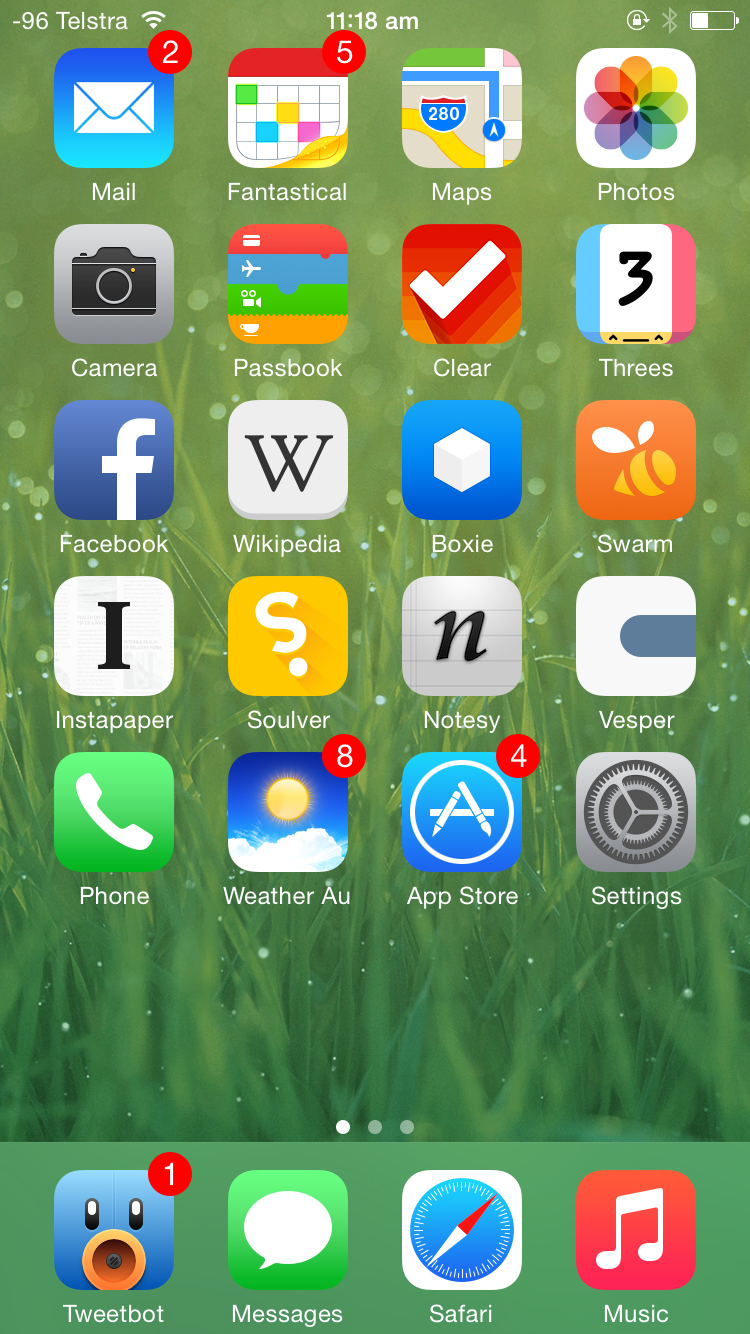Launch Fantastical calendar
The height and width of the screenshot is (1334, 750).
288,108
